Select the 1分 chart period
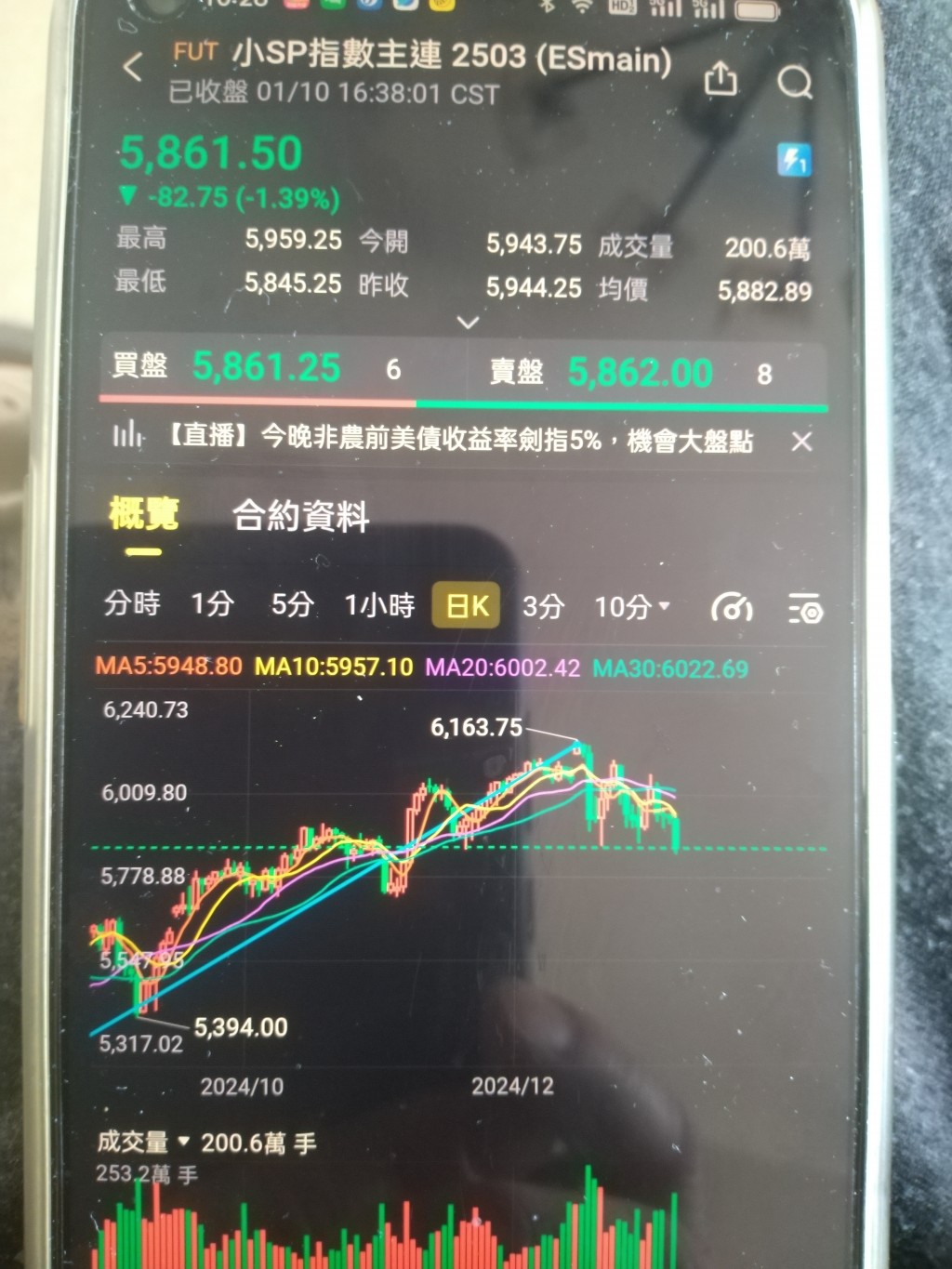952x1269 pixels. click(212, 604)
